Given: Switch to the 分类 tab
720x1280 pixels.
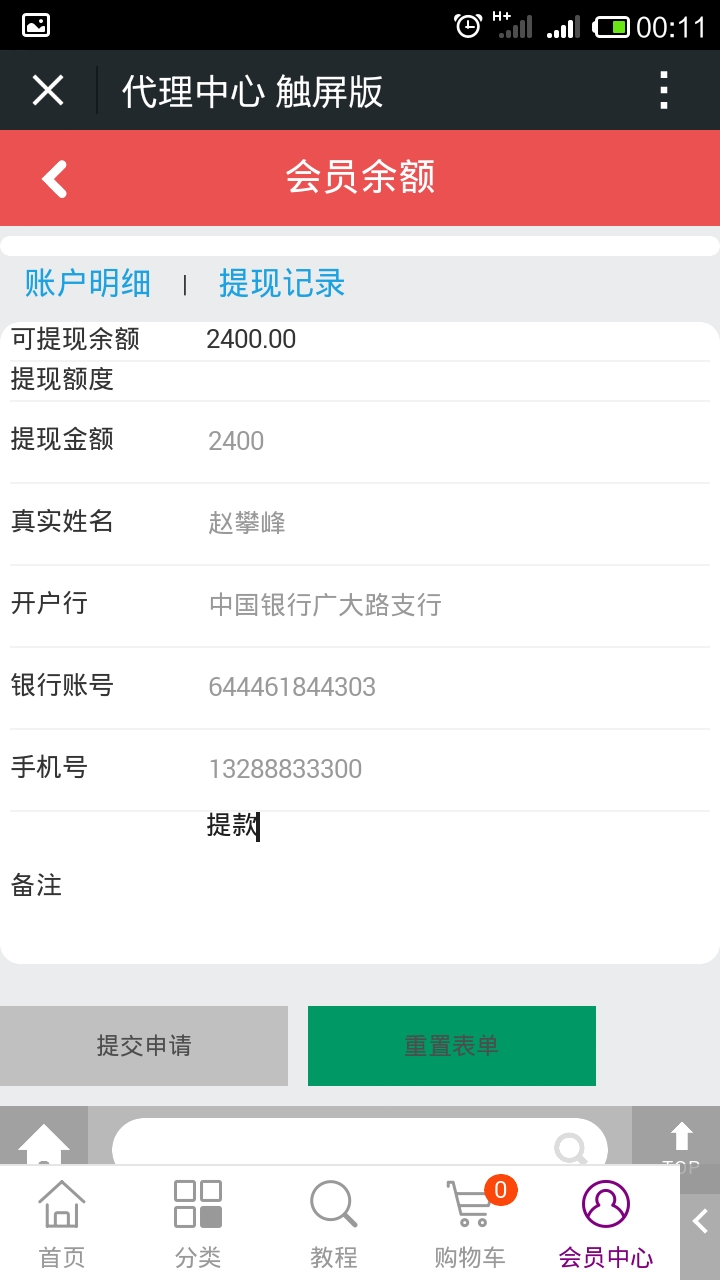Looking at the screenshot, I should (x=198, y=1224).
